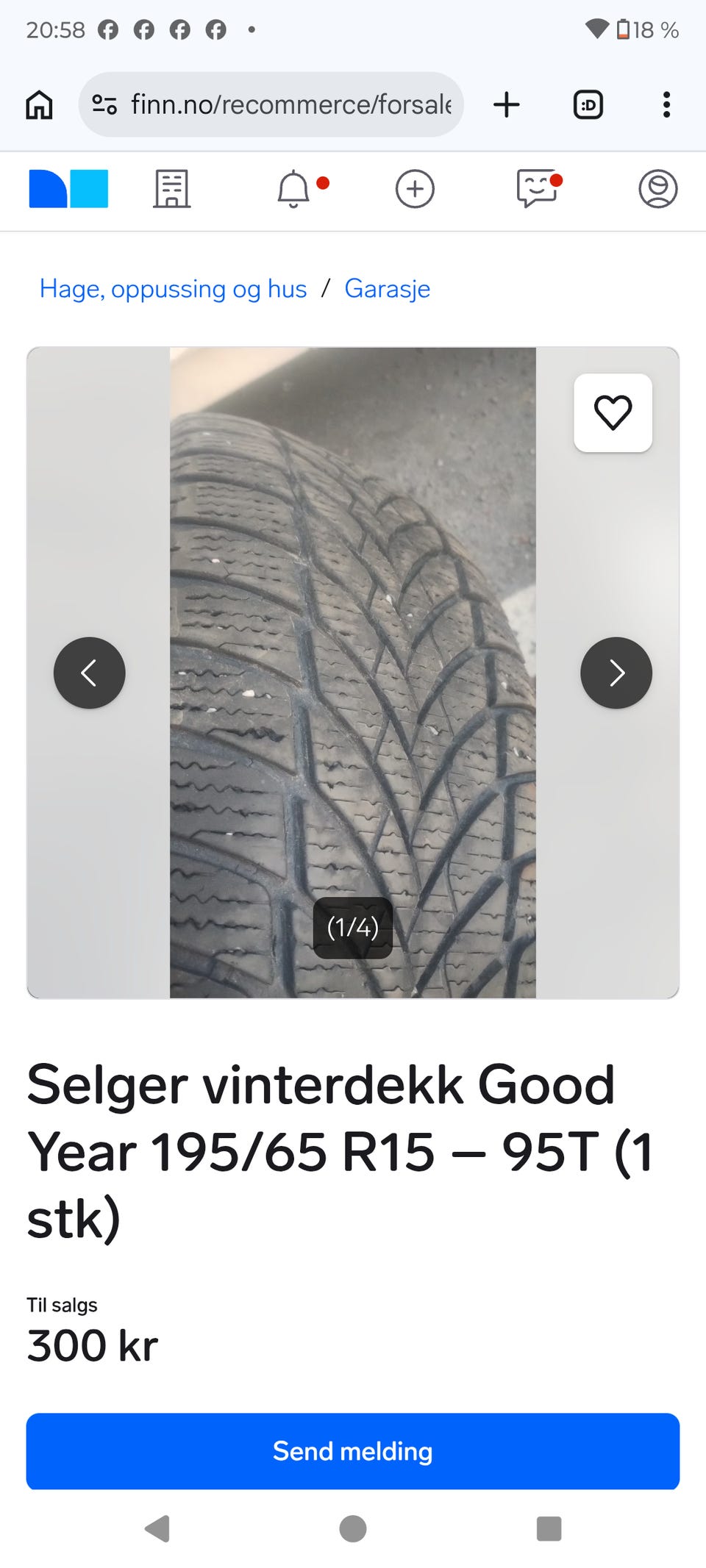Tap the Send melding button

353,1451
